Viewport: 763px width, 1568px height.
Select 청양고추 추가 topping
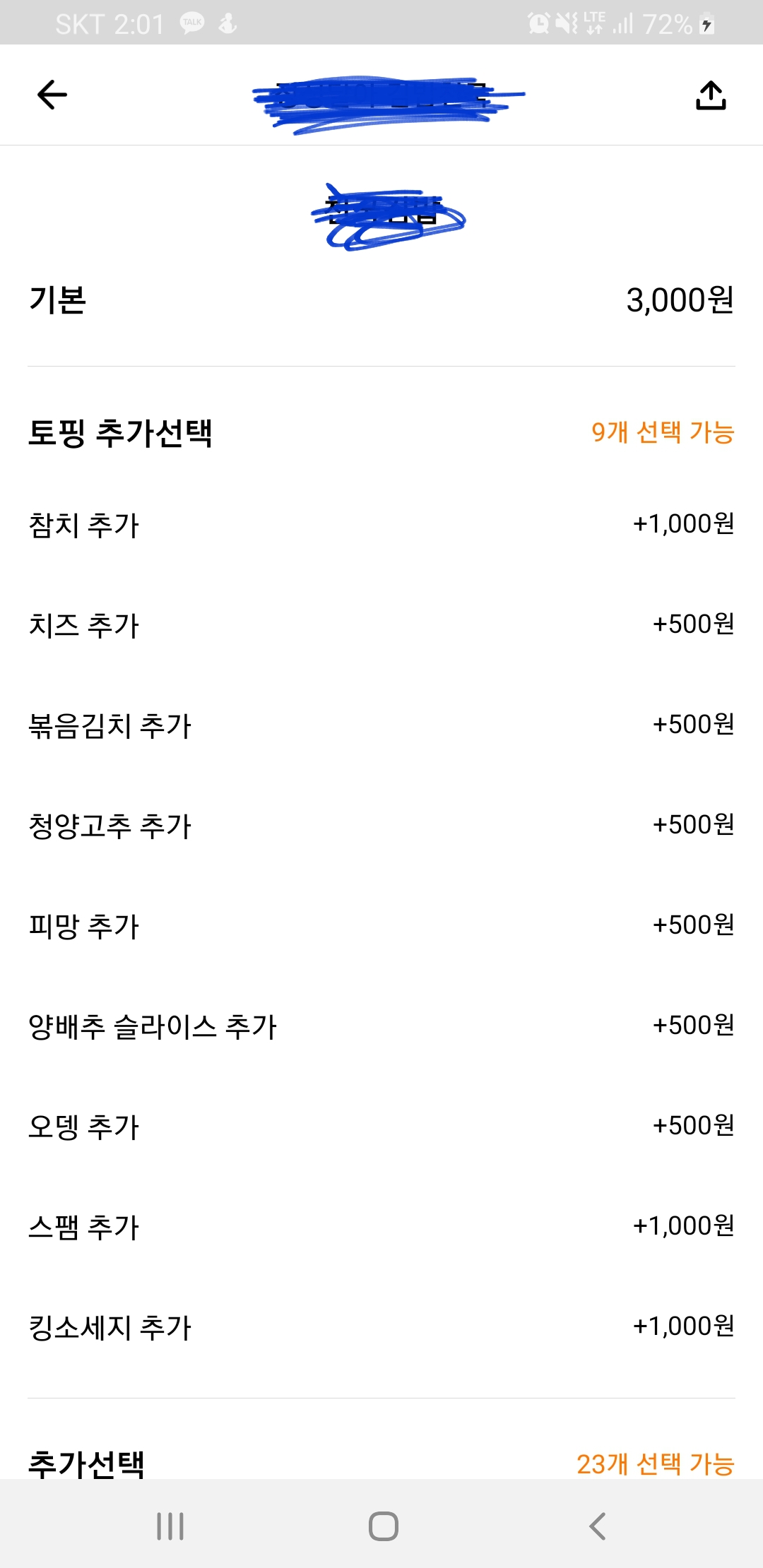click(381, 826)
